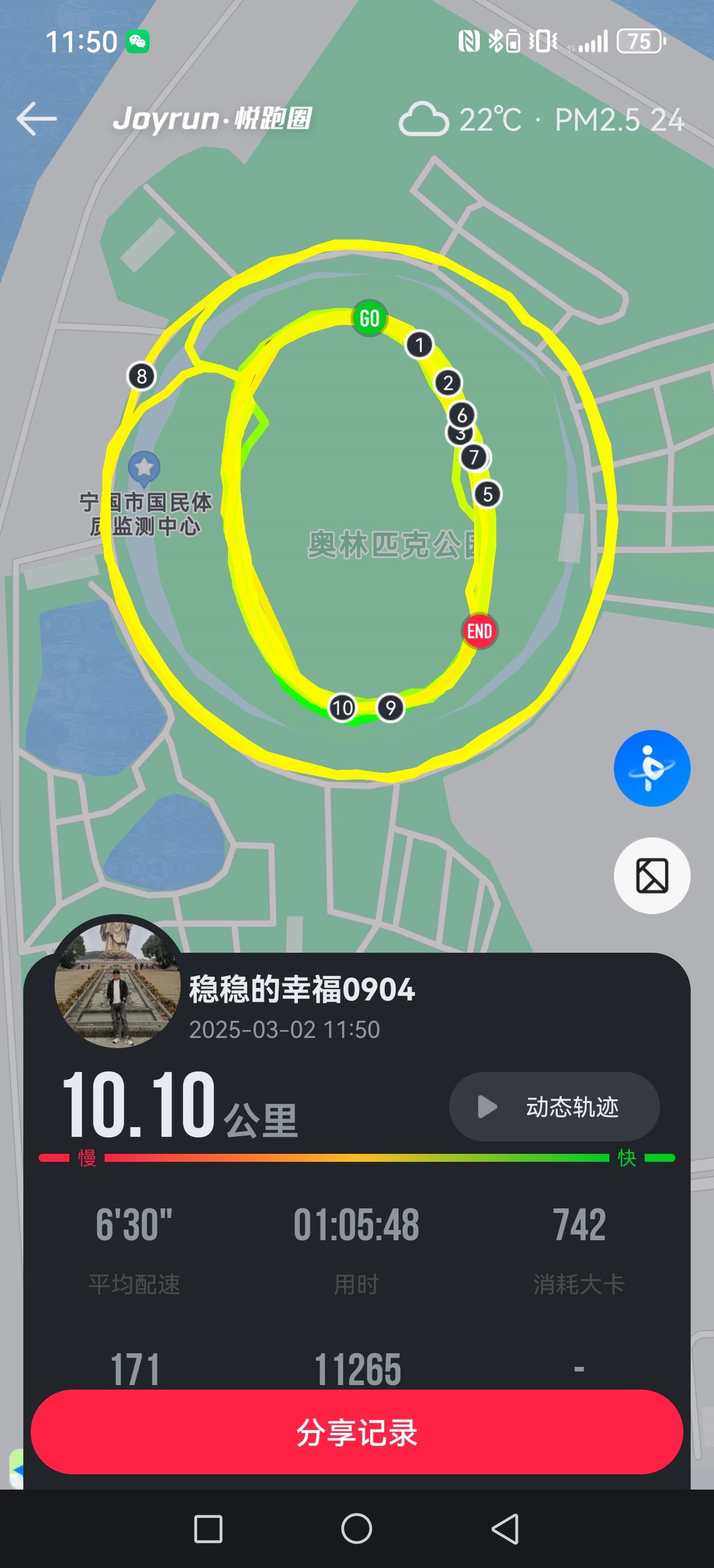The width and height of the screenshot is (714, 1568).
Task: Tap the 分享记录 share record button
Action: pyautogui.click(x=357, y=1432)
